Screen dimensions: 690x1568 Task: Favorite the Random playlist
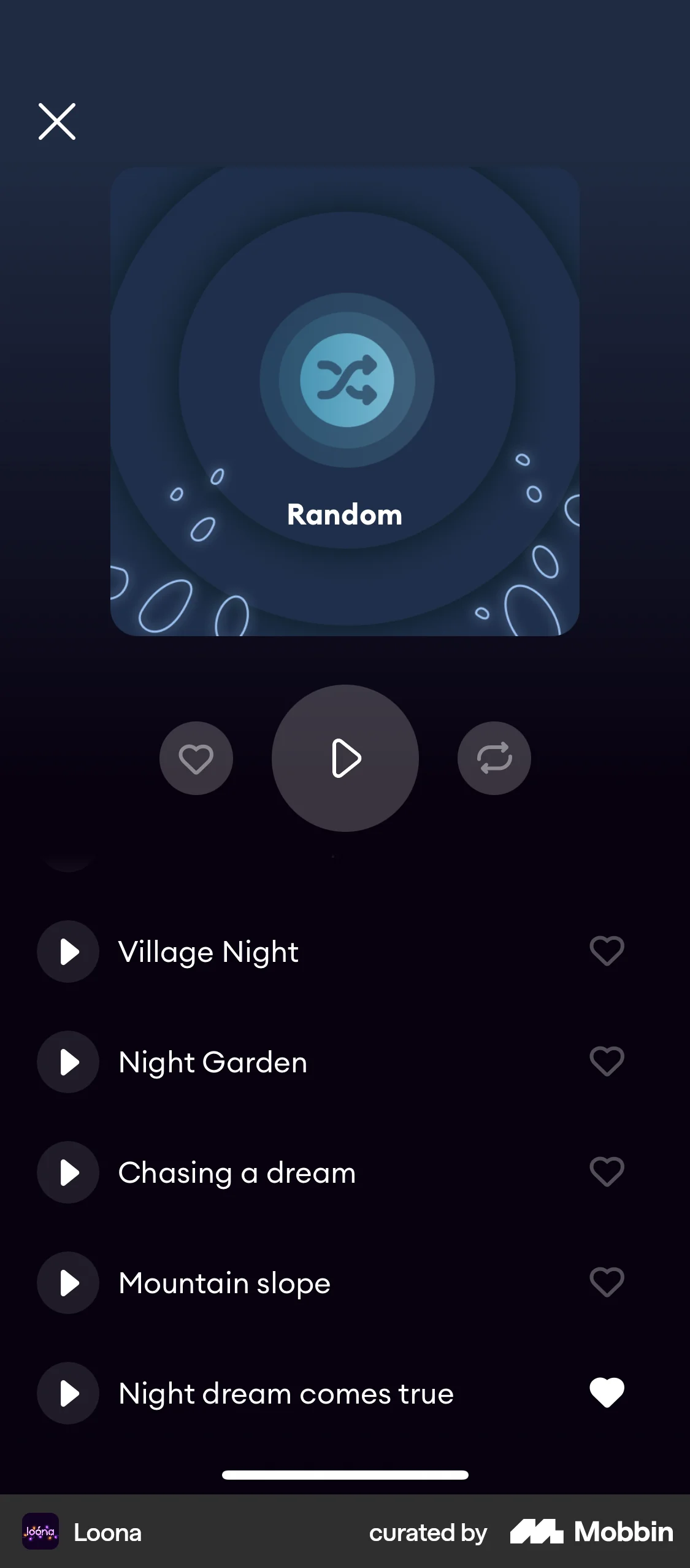point(196,758)
